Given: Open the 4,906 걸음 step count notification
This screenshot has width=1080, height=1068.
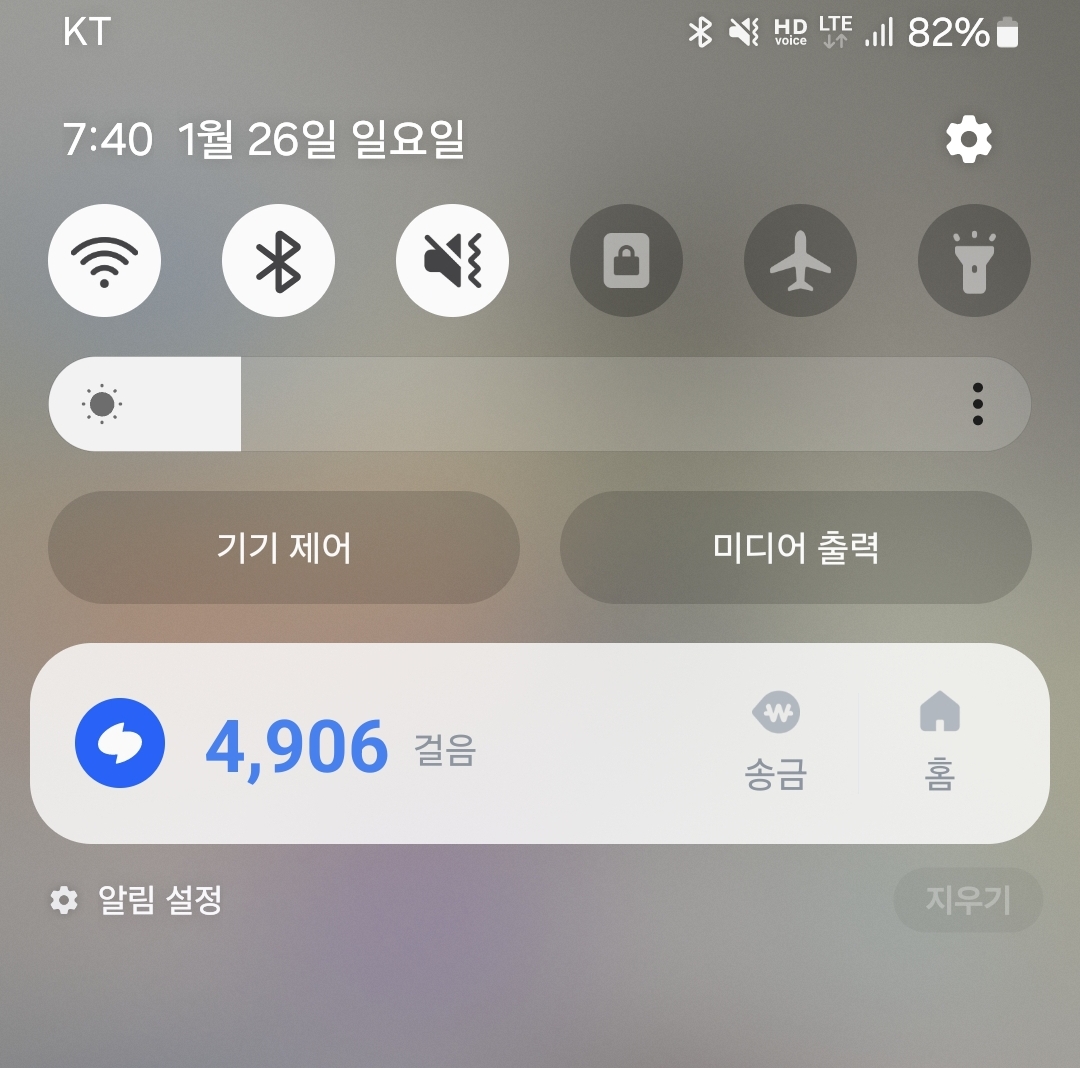Looking at the screenshot, I should click(340, 745).
